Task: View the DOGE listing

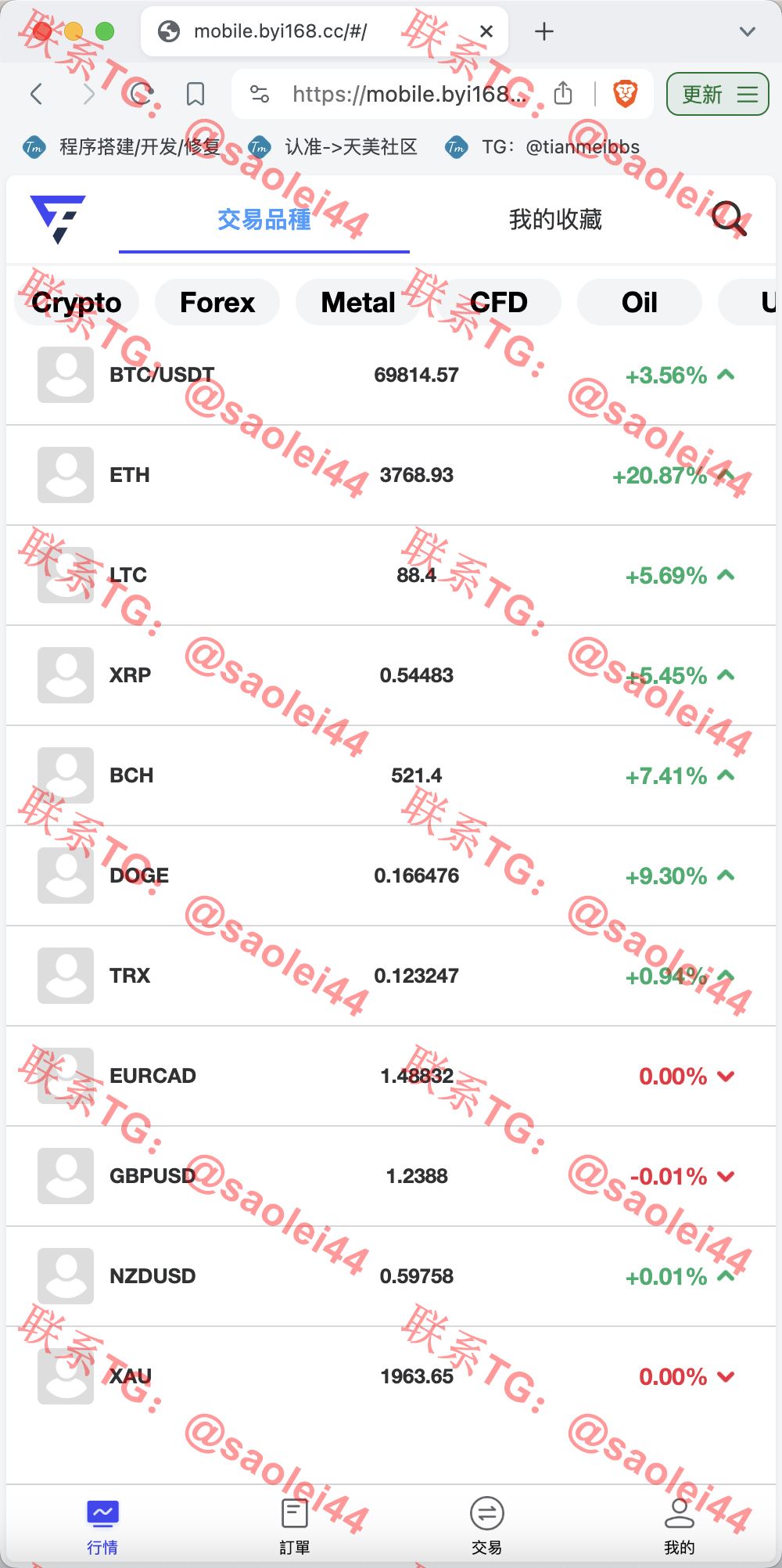Action: click(x=391, y=876)
